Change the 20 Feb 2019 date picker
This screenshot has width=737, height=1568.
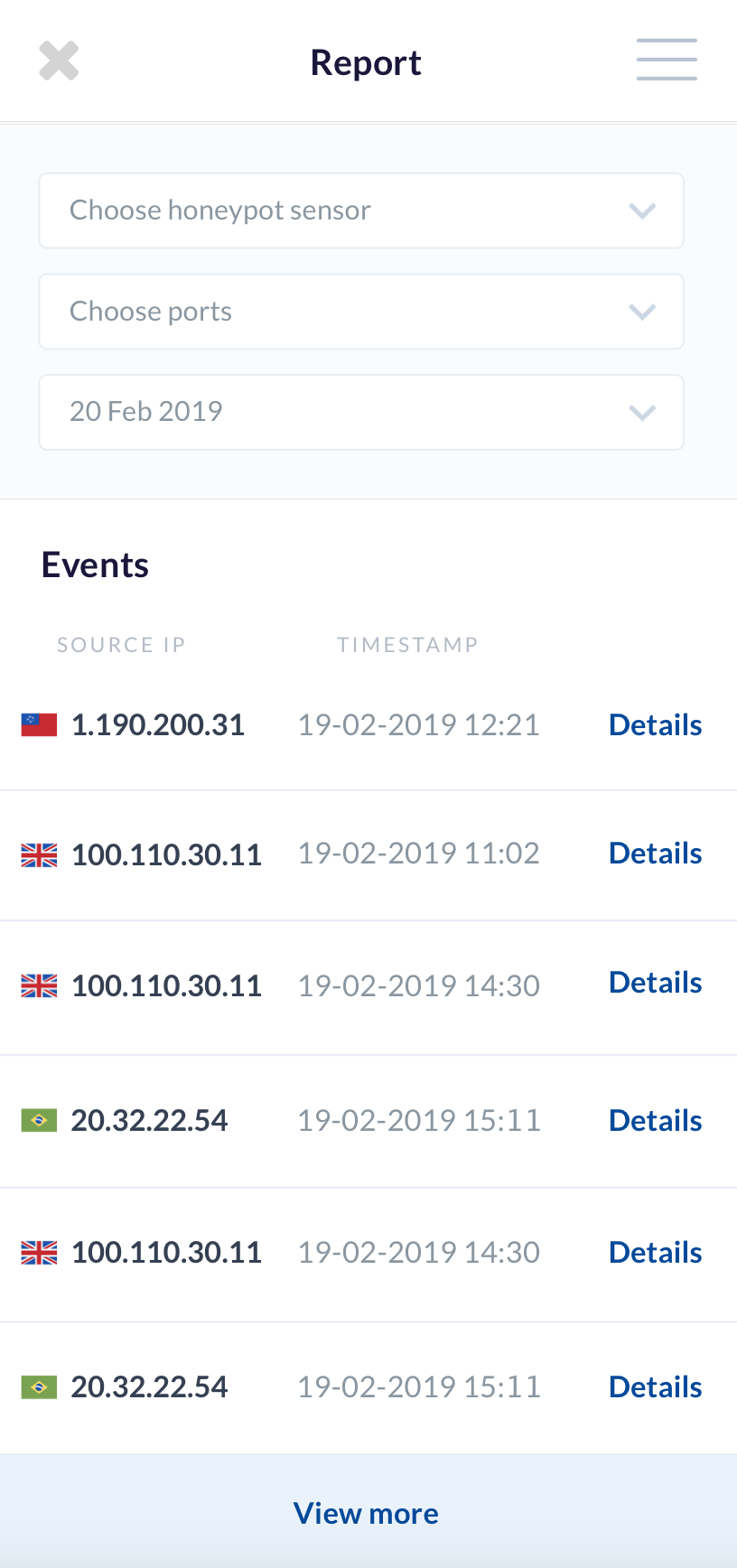pyautogui.click(x=361, y=412)
